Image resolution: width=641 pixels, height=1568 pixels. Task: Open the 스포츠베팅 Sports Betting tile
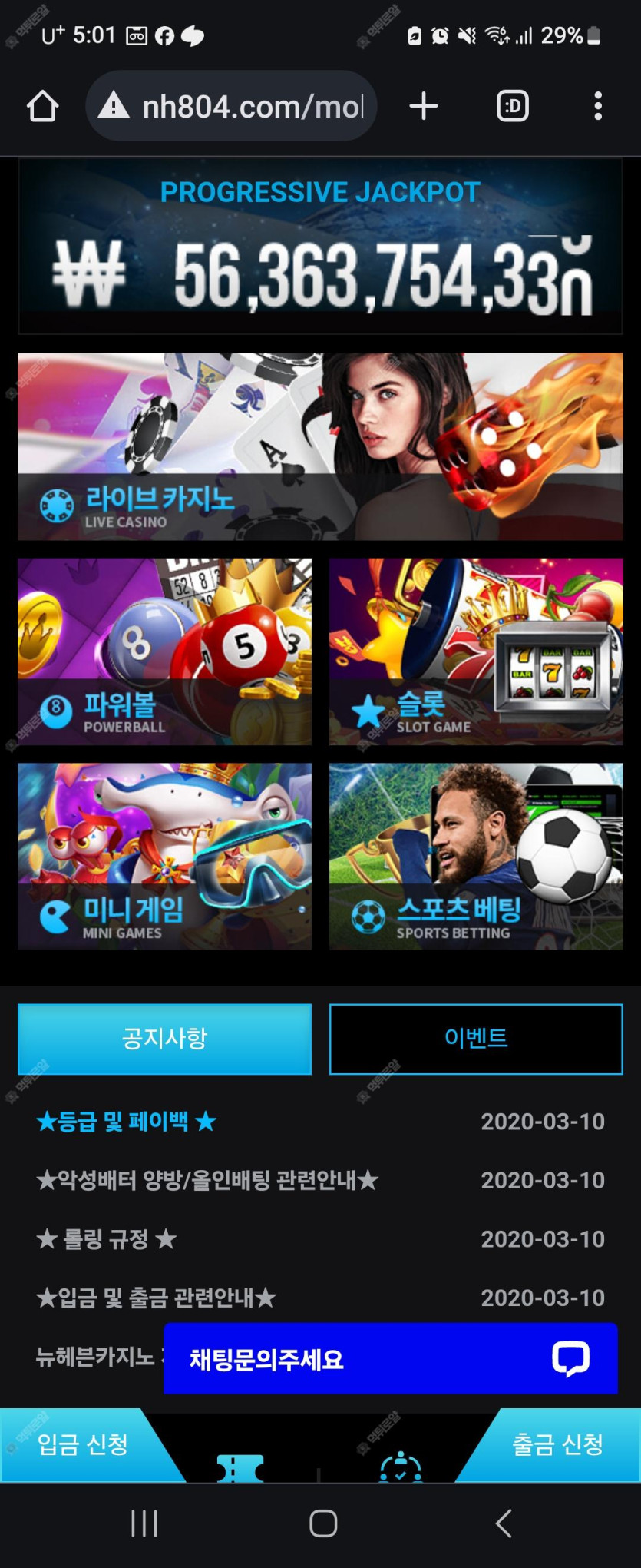pos(476,856)
